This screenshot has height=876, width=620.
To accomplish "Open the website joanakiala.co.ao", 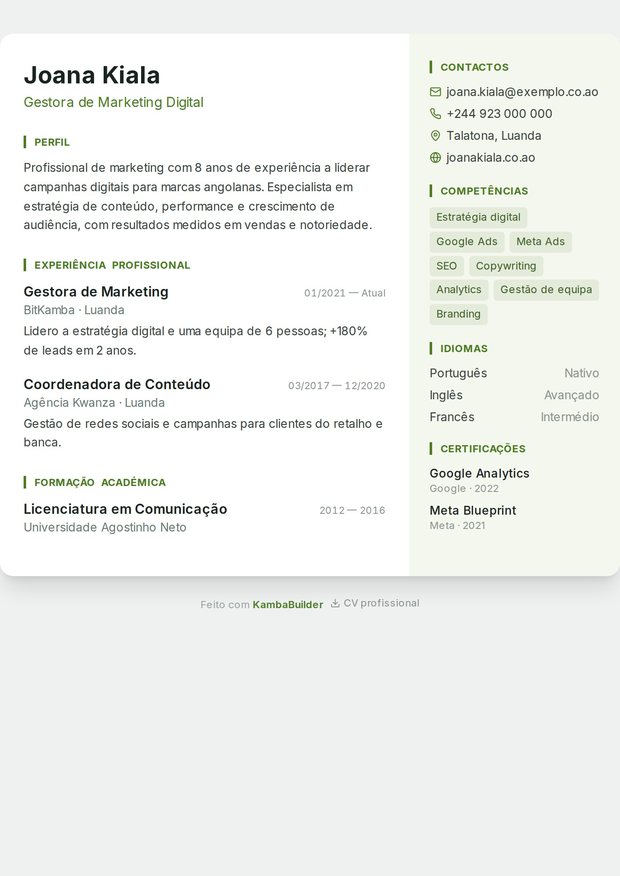I will click(490, 158).
